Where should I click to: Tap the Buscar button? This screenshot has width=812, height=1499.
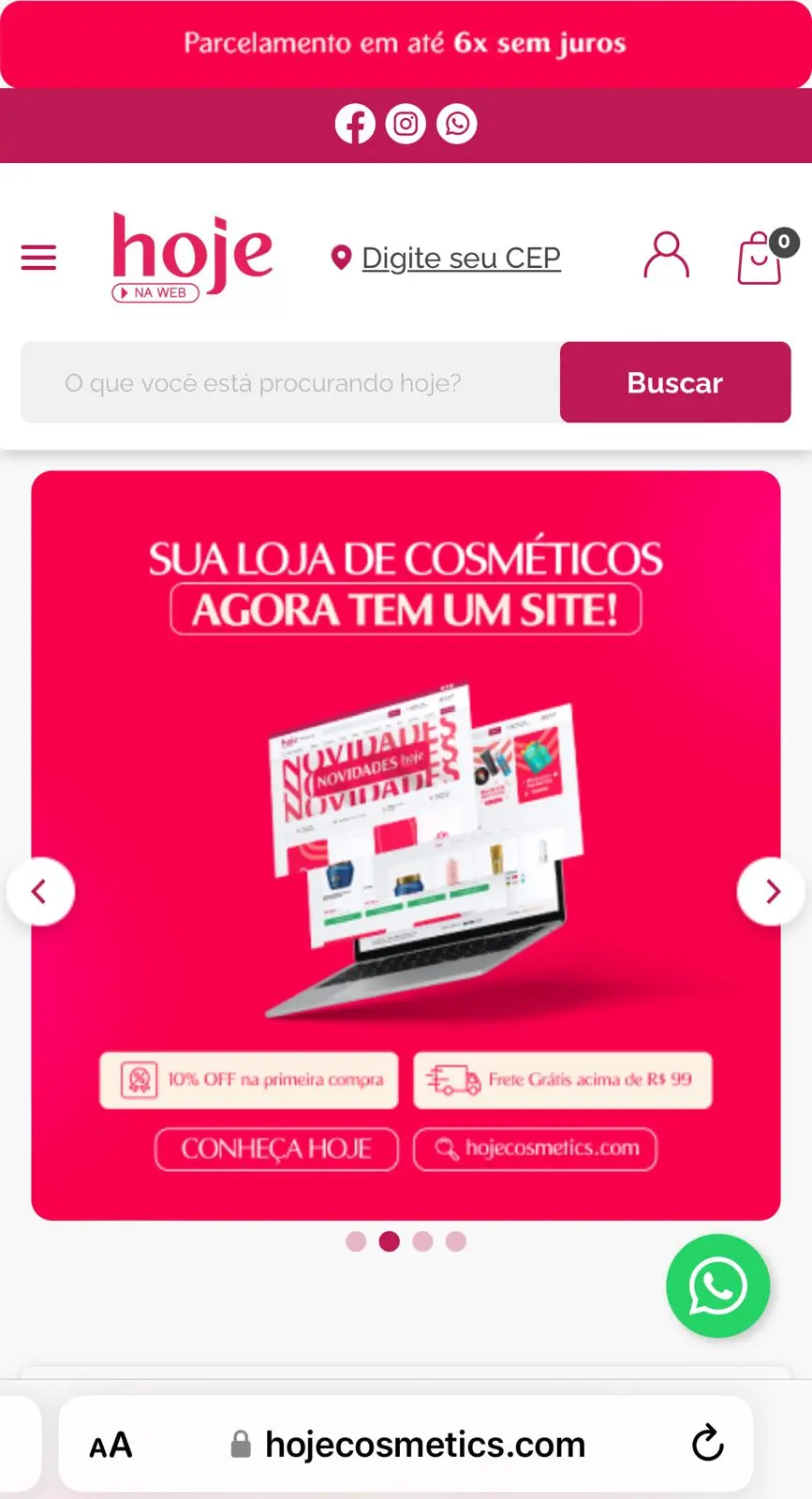tap(674, 382)
